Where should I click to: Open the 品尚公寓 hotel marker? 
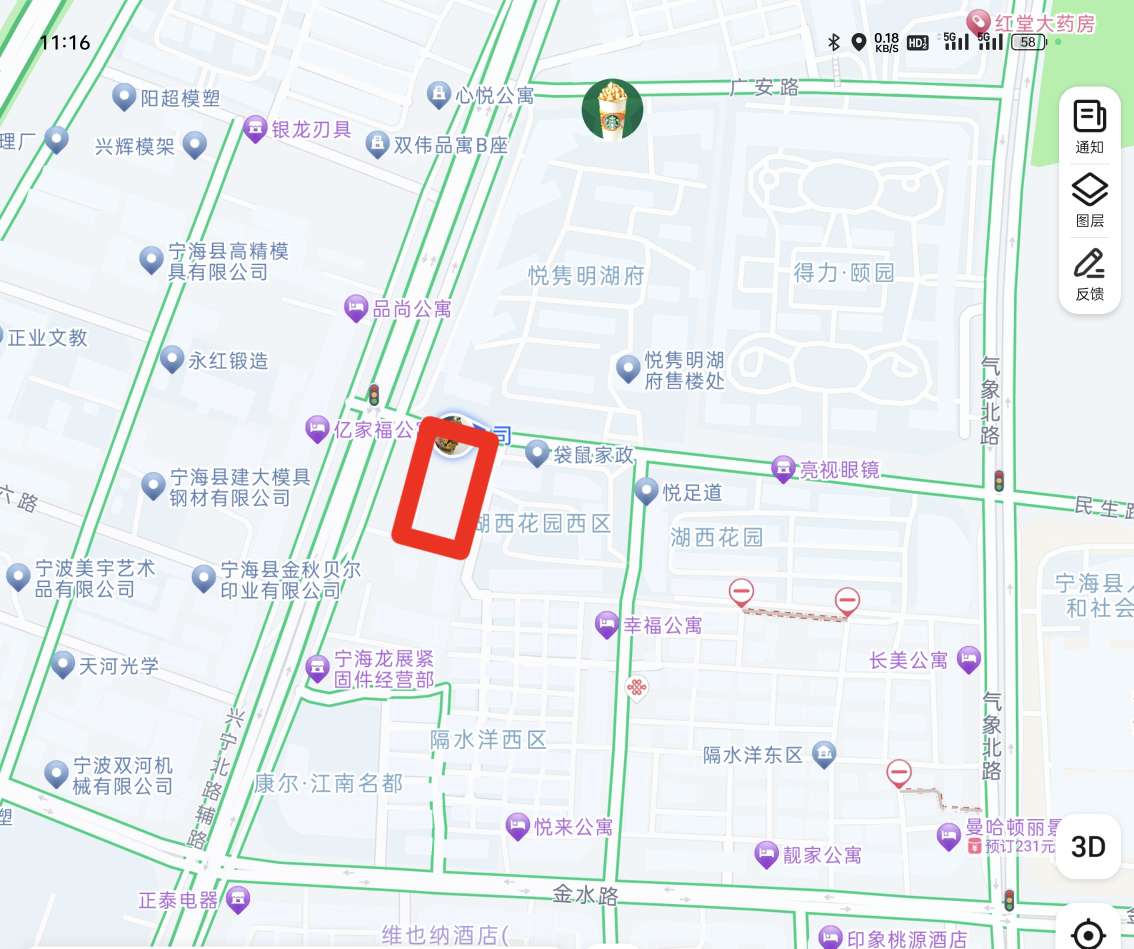point(356,309)
